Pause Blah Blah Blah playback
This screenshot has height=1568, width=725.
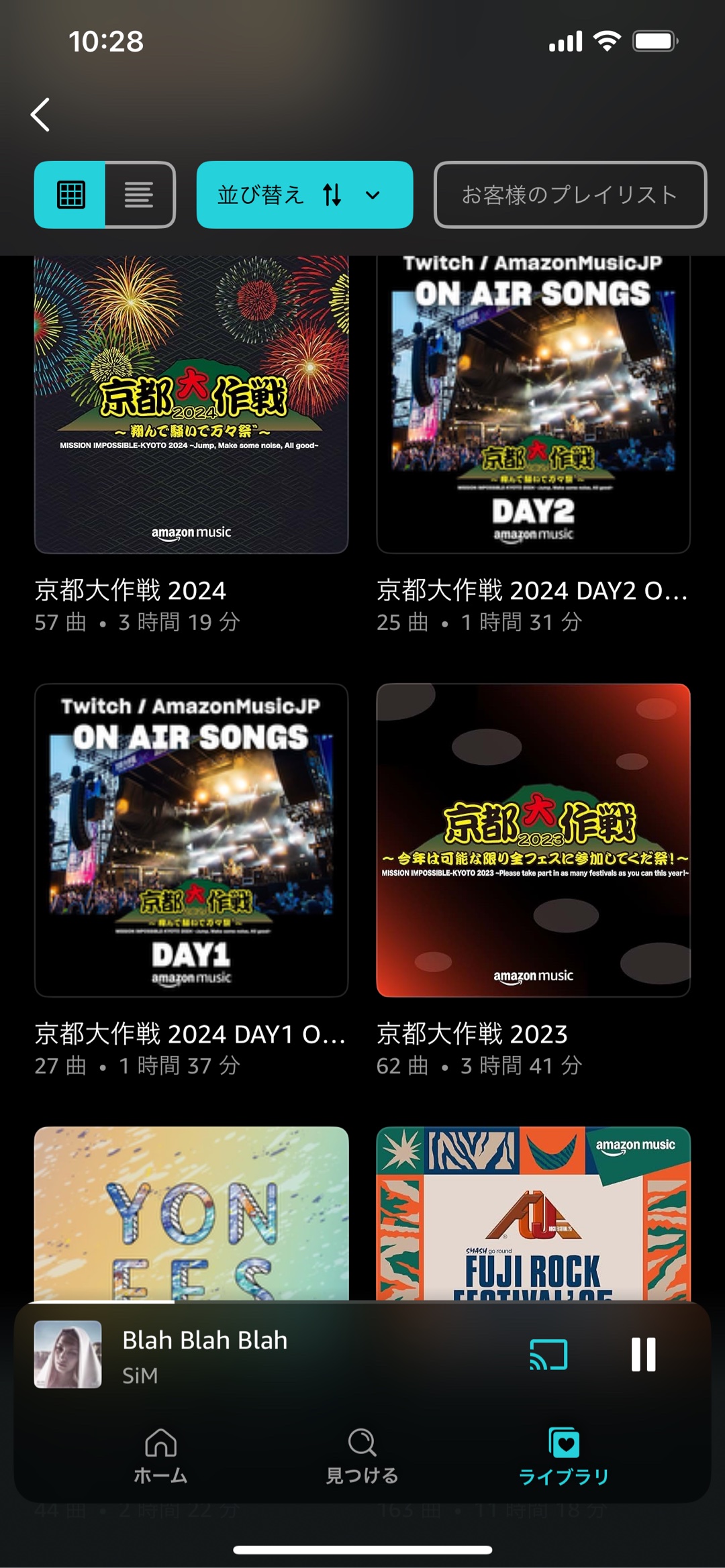point(643,1355)
